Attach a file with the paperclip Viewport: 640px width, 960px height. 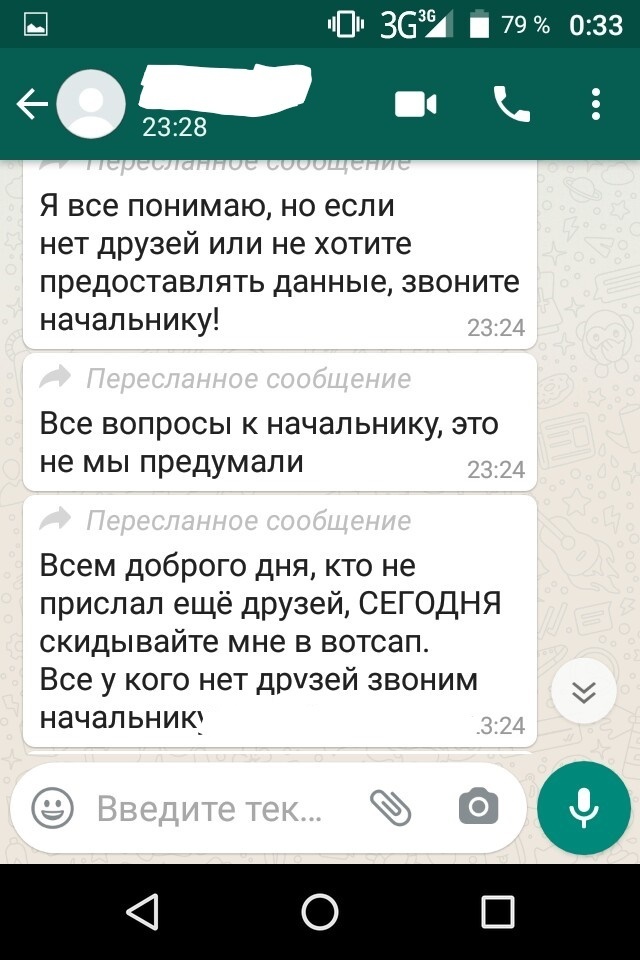tap(390, 808)
